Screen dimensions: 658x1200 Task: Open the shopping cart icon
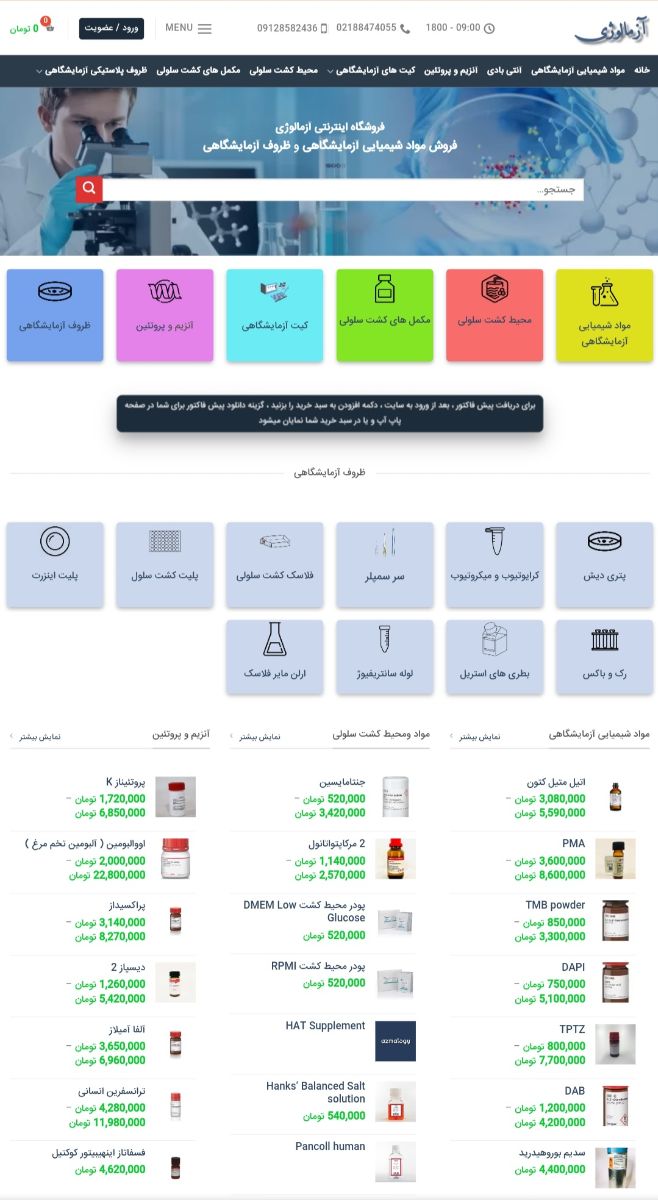pyautogui.click(x=47, y=27)
